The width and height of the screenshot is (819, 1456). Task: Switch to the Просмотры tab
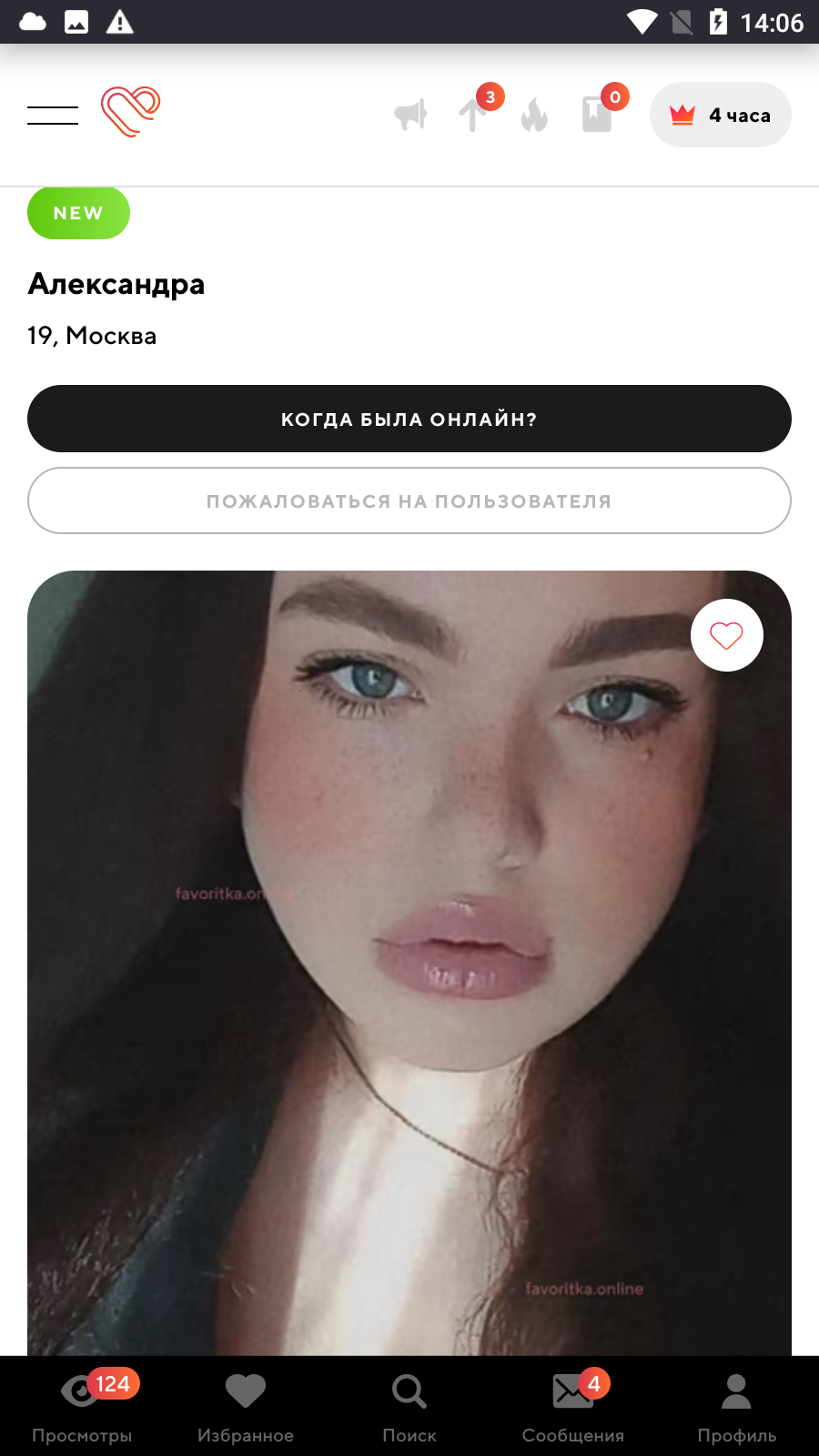[82, 1407]
